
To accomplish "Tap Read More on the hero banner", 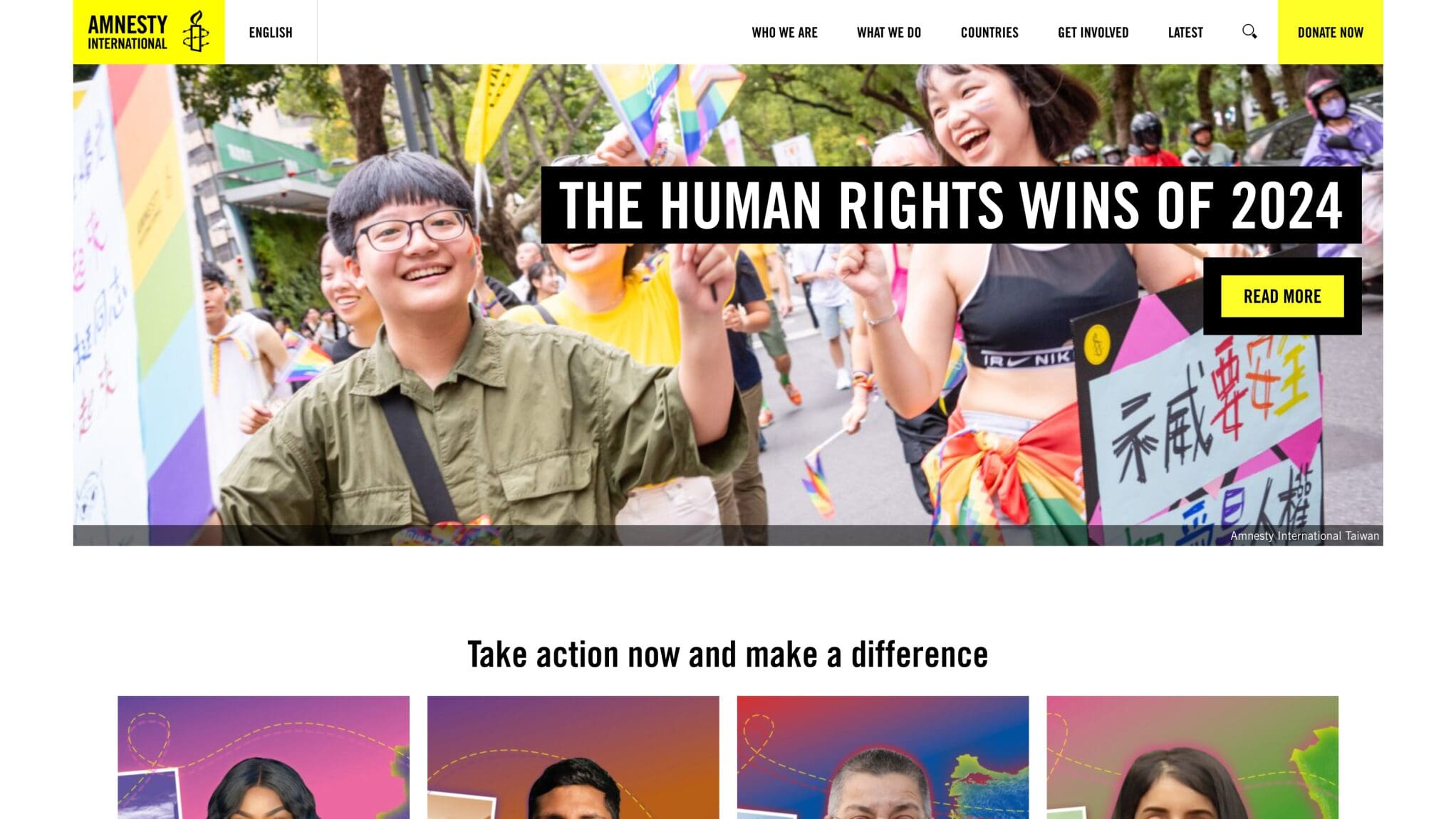I will tap(1281, 296).
